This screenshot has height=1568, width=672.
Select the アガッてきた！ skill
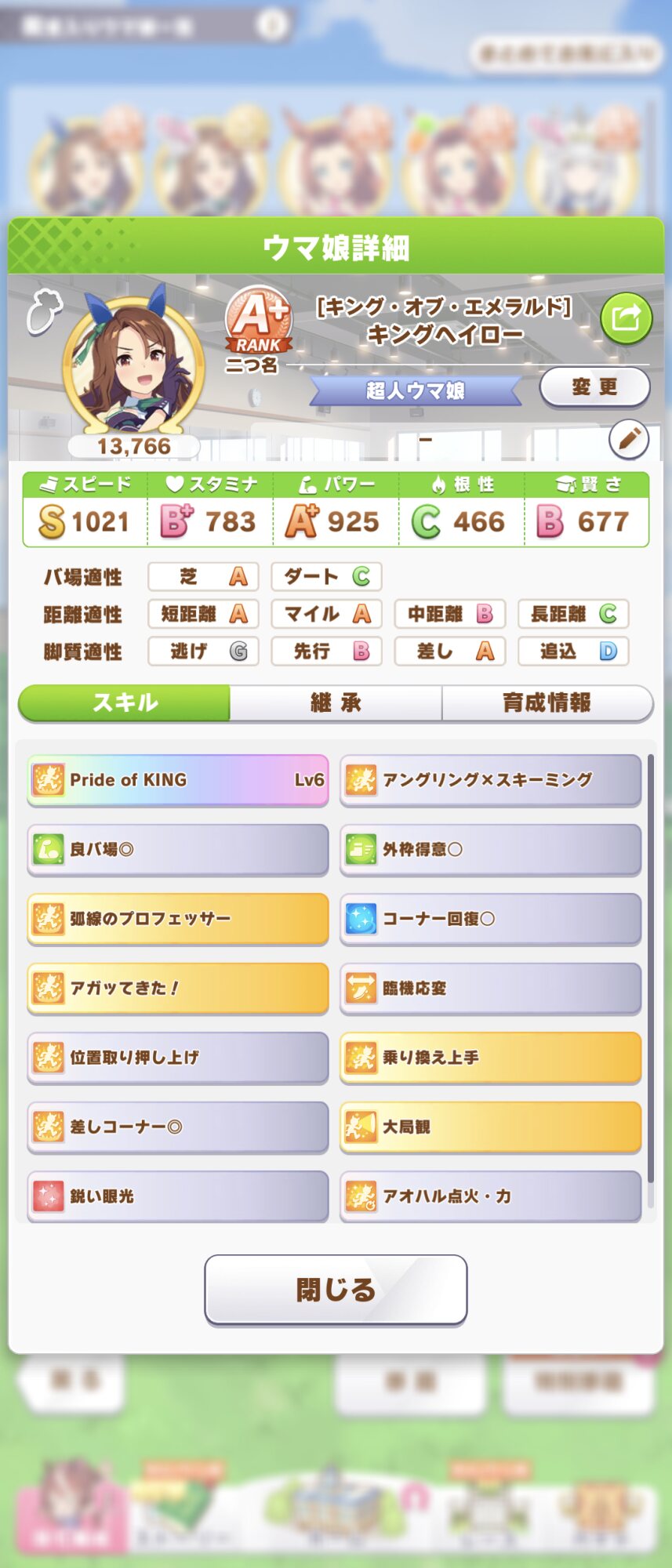(x=178, y=988)
